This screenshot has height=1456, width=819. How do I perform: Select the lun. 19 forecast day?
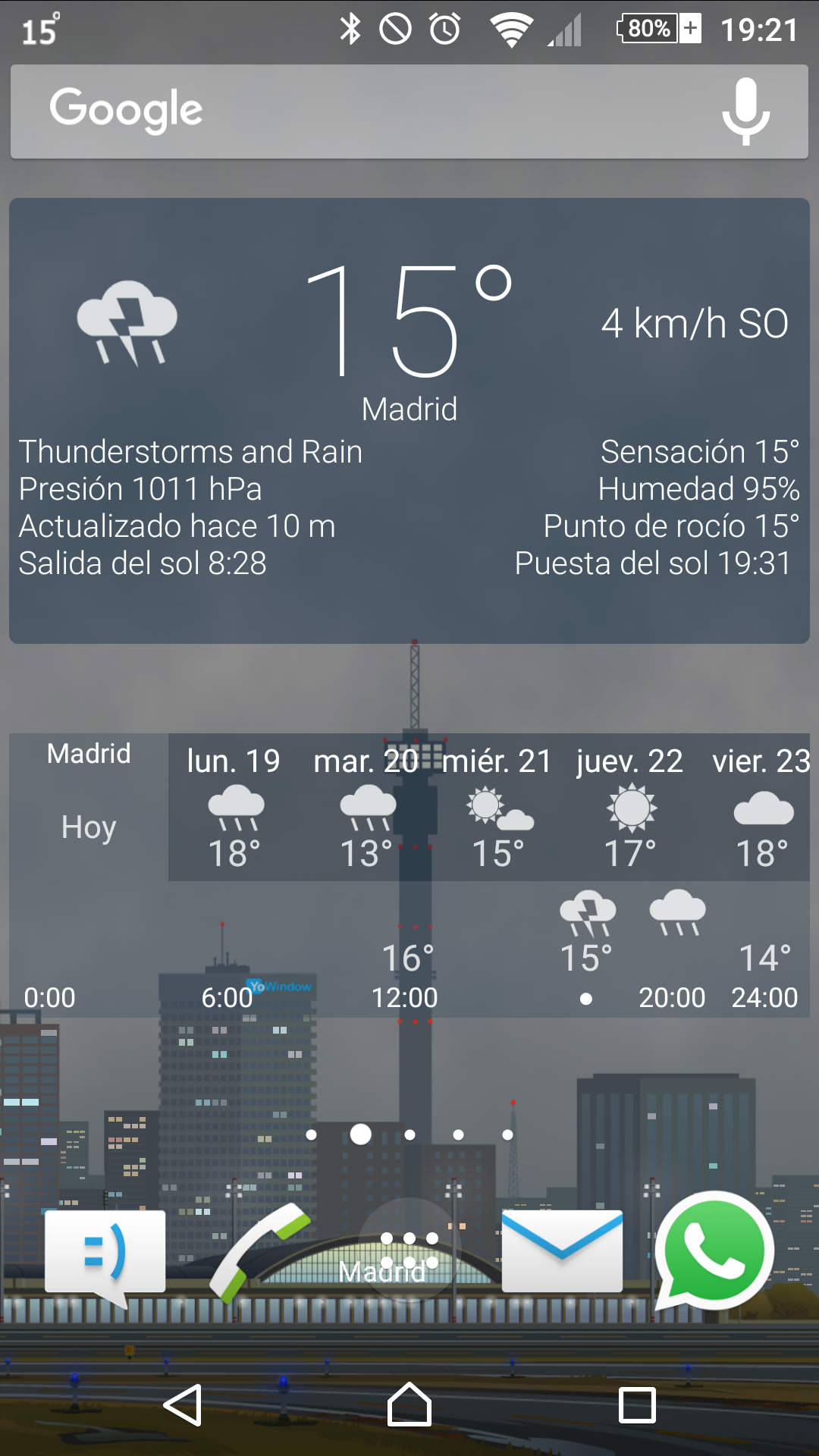click(234, 807)
